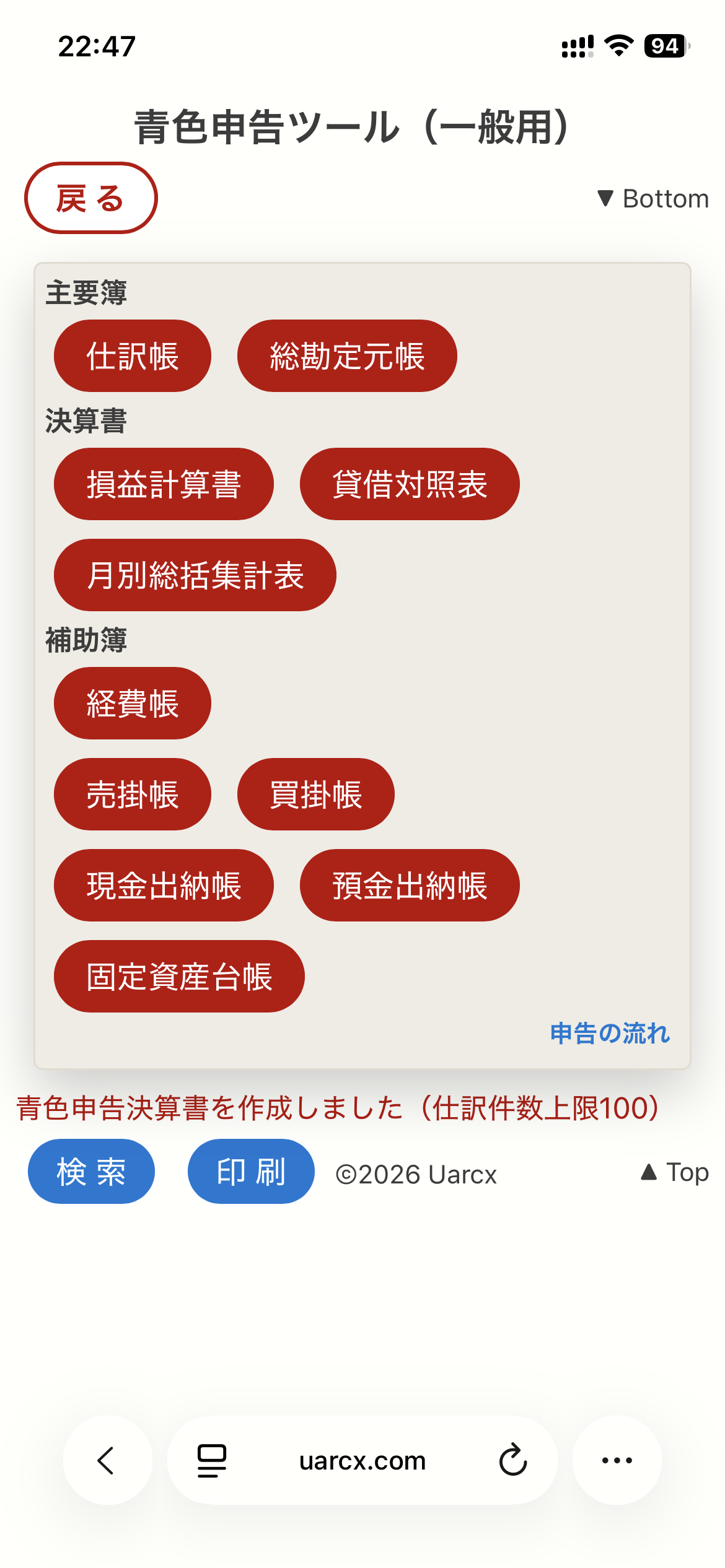725x1568 pixels.
Task: View the 売掛帳 accounts receivable ledger
Action: (132, 794)
